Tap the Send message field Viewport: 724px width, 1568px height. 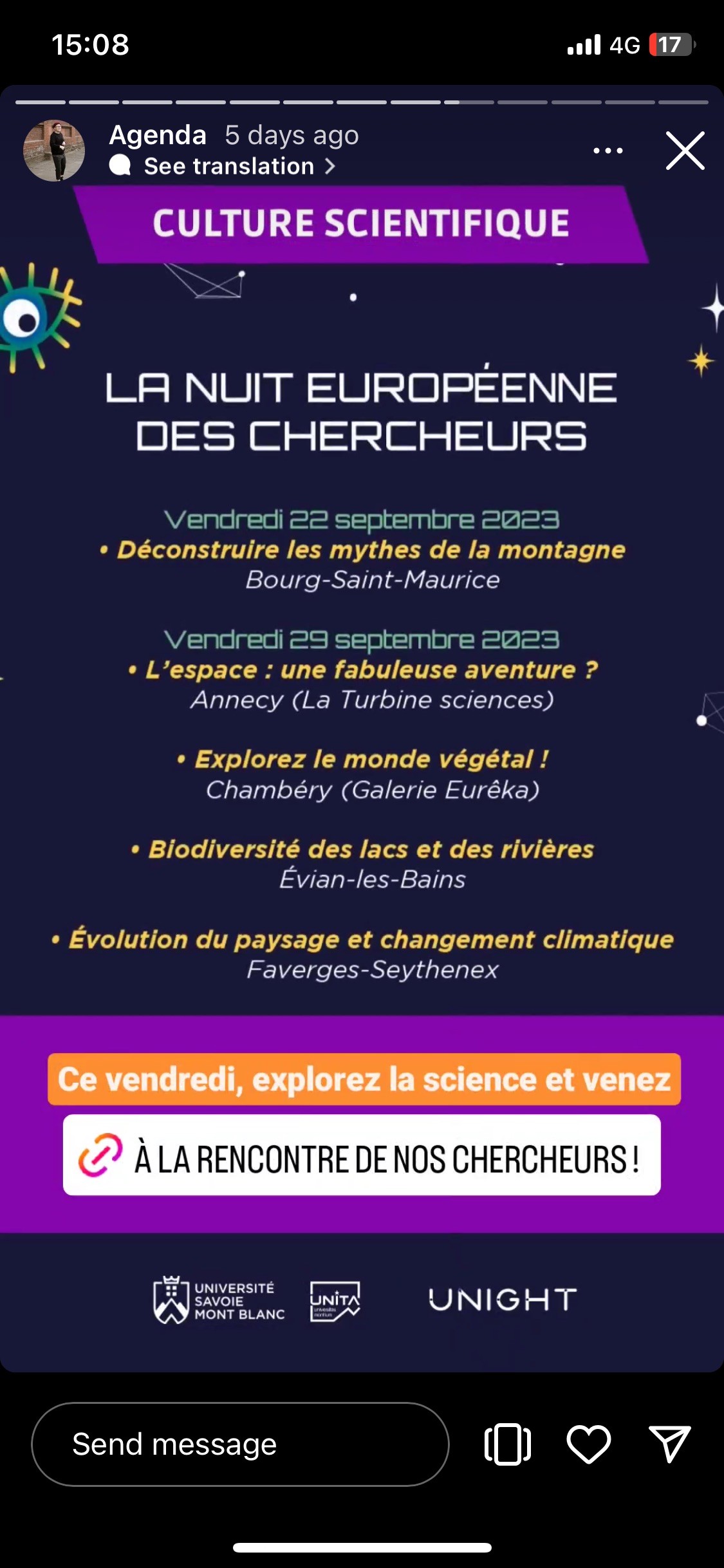tap(240, 1444)
